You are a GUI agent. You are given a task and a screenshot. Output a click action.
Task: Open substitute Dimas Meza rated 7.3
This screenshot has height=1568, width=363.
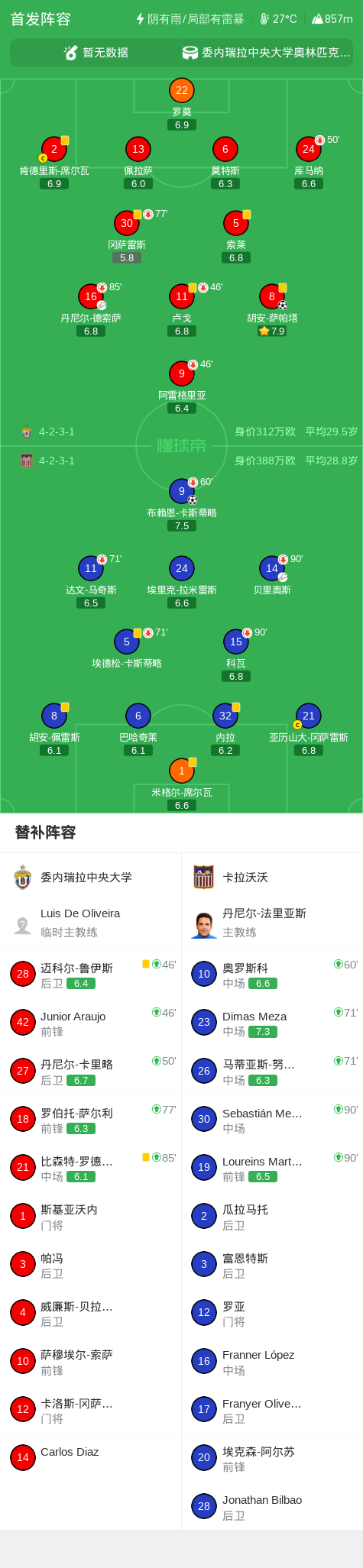click(x=272, y=1023)
